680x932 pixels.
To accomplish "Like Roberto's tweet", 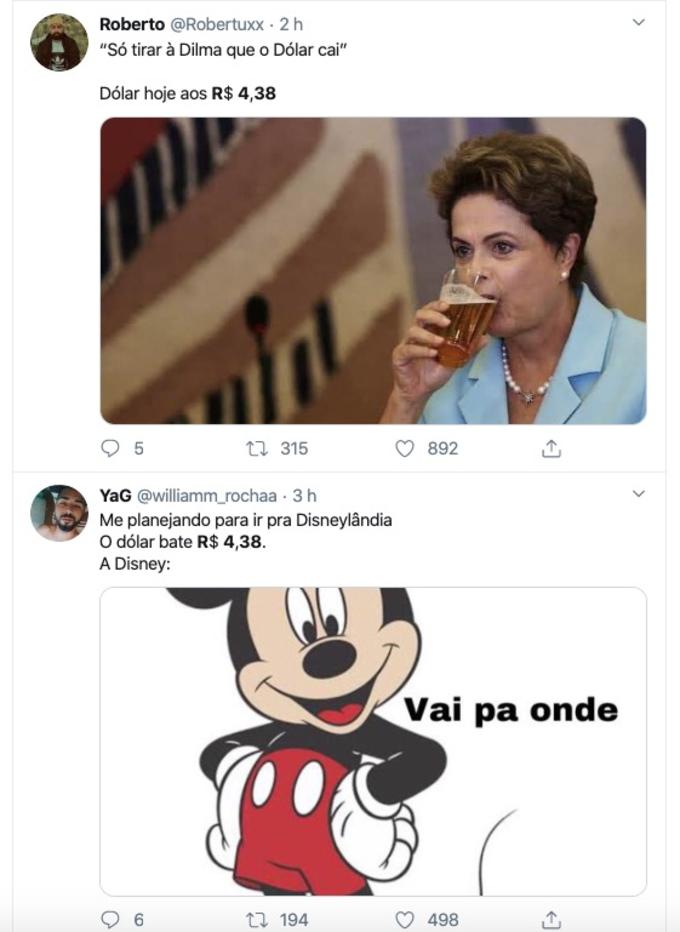I will click(404, 449).
